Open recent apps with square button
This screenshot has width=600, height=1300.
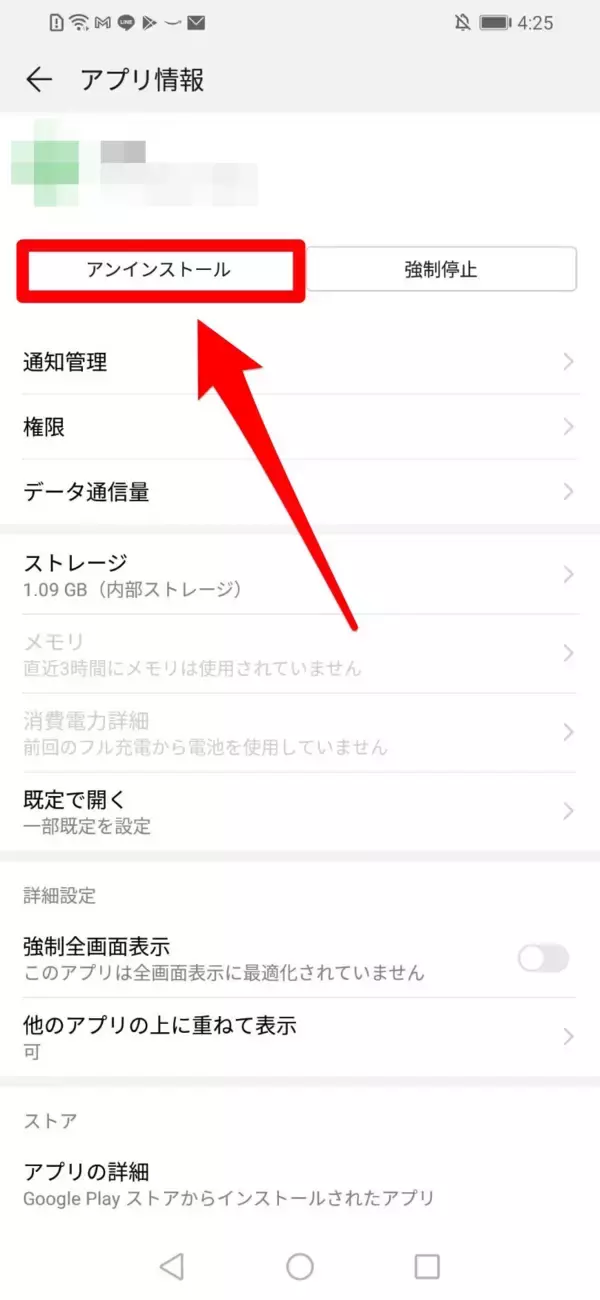[x=427, y=1267]
